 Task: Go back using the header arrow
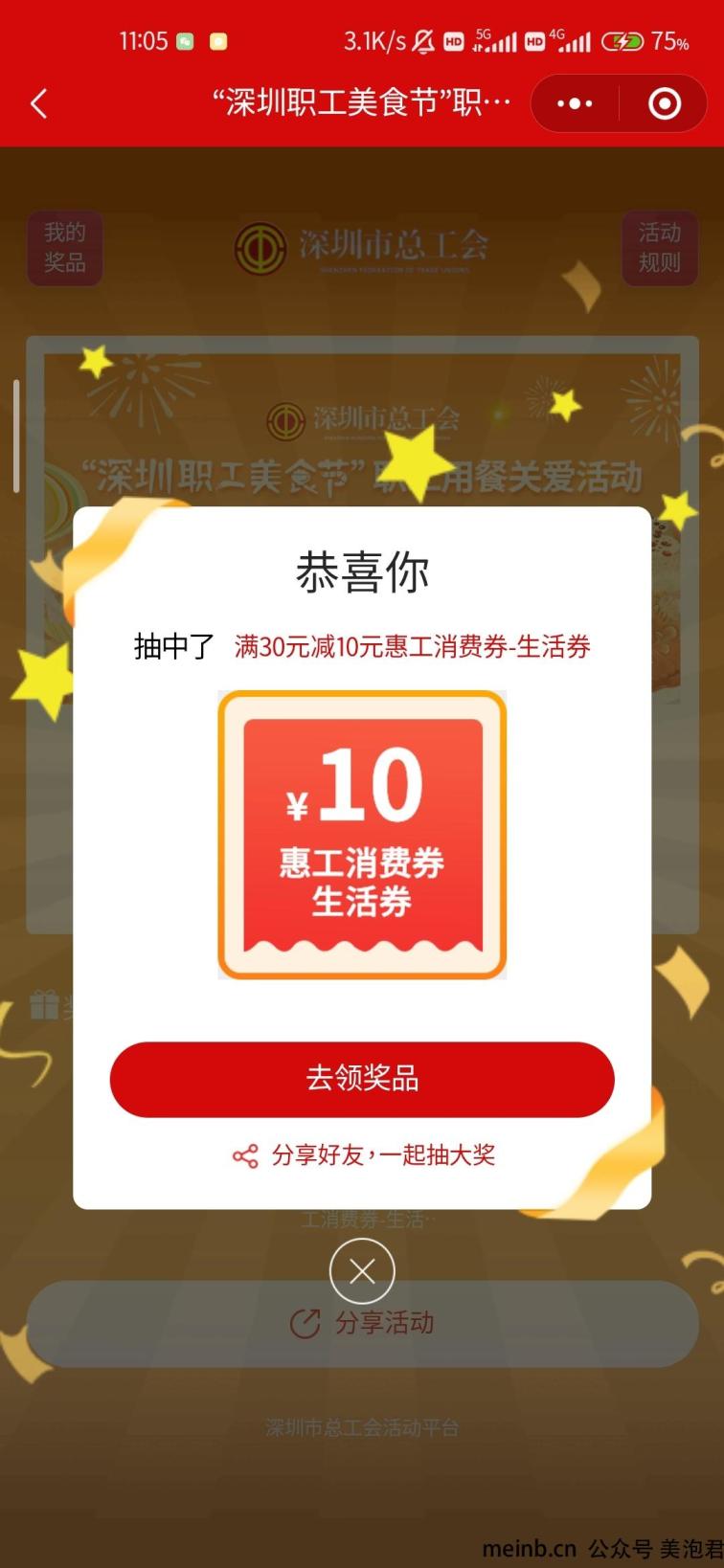coord(38,103)
